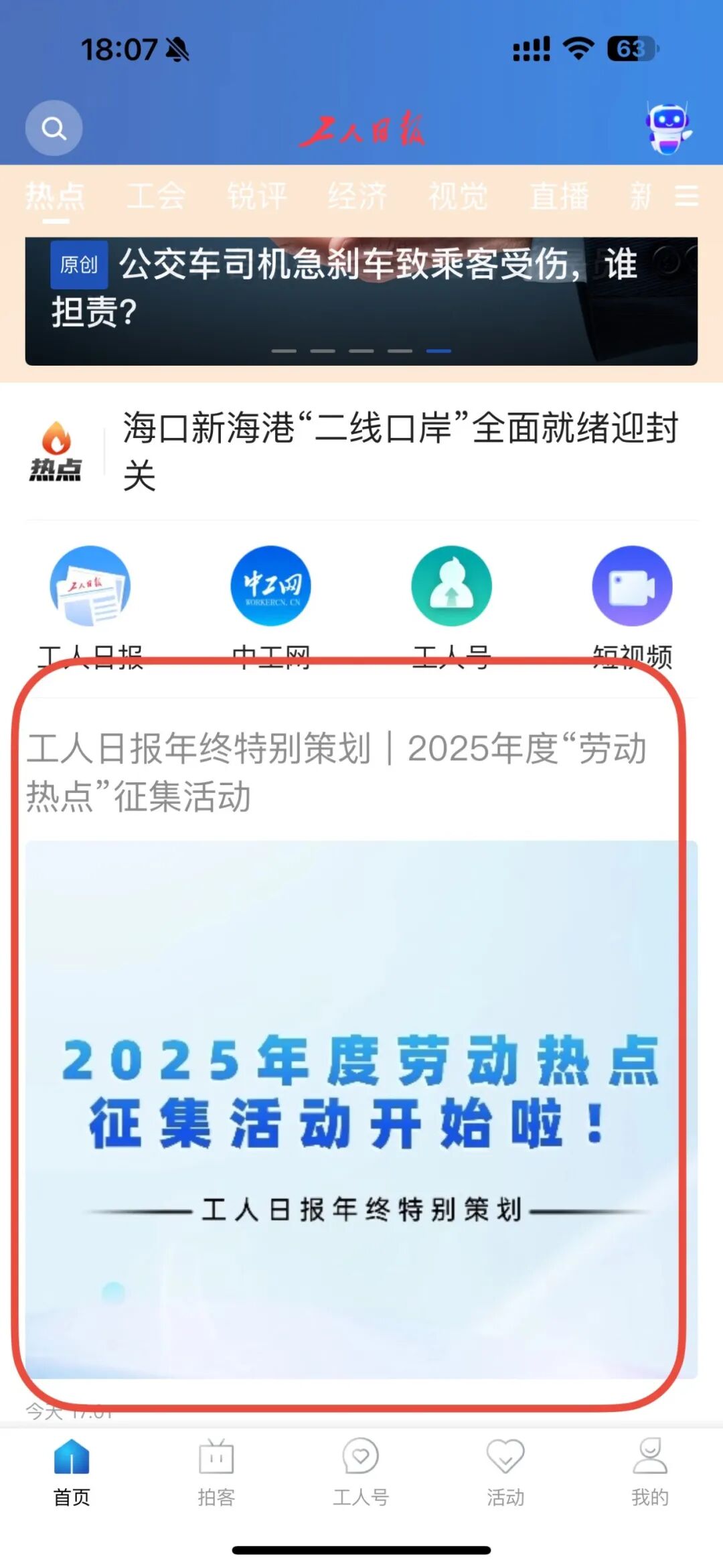Switch to the 直播 tab
This screenshot has width=723, height=1568.
560,196
